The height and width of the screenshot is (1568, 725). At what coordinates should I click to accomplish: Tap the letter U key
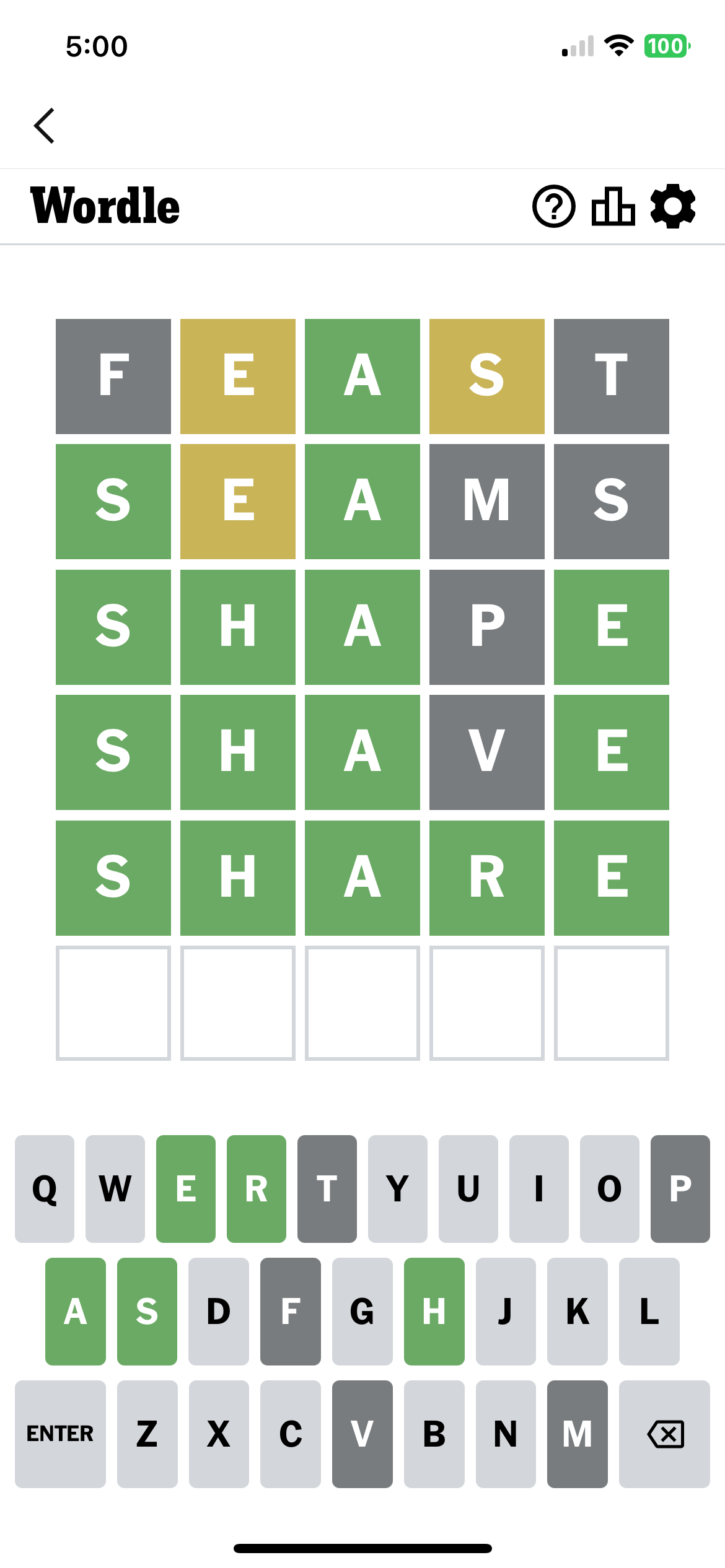[468, 1188]
